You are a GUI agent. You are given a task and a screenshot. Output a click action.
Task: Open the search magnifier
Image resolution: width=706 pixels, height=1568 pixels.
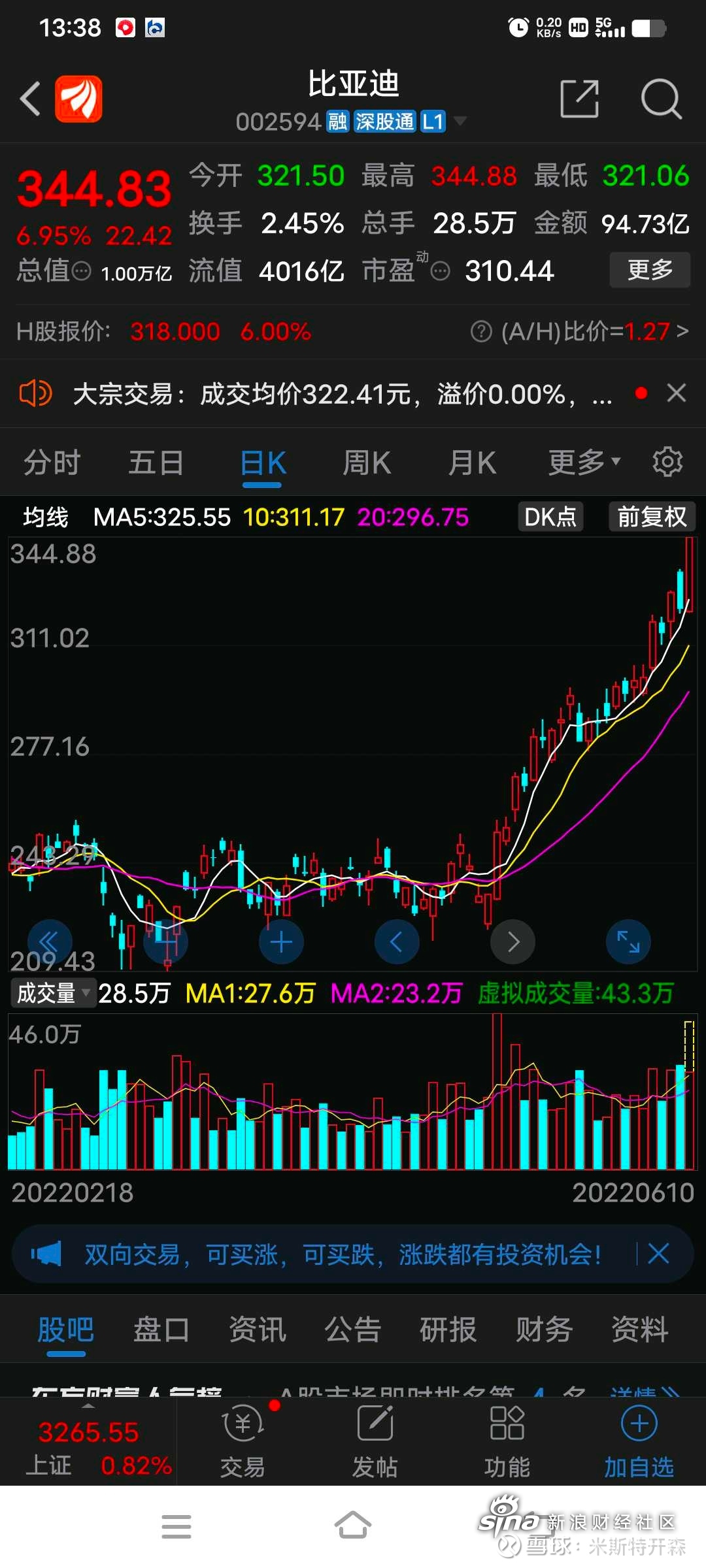661,99
